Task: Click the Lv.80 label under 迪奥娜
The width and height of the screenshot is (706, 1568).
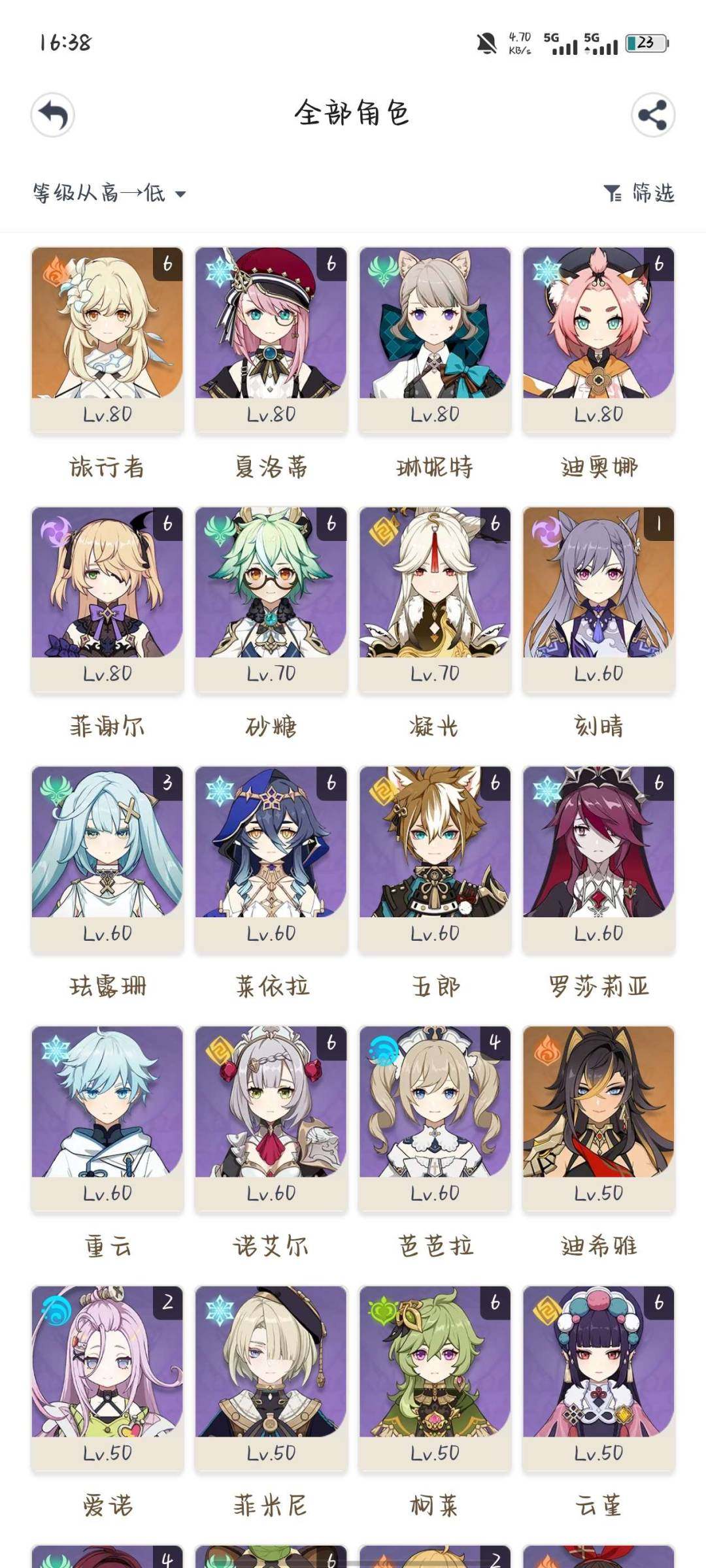Action: (599, 414)
